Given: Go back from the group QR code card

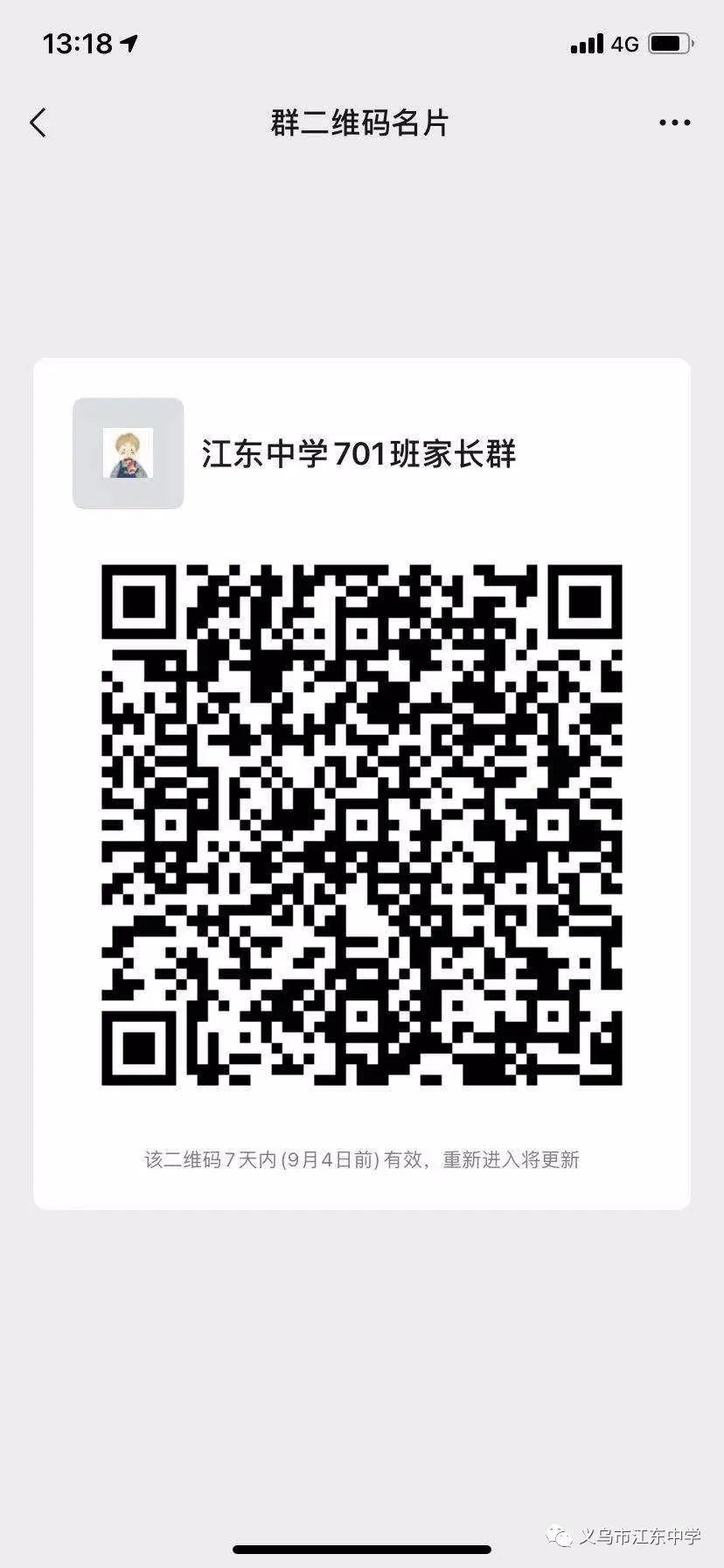Looking at the screenshot, I should [x=38, y=123].
